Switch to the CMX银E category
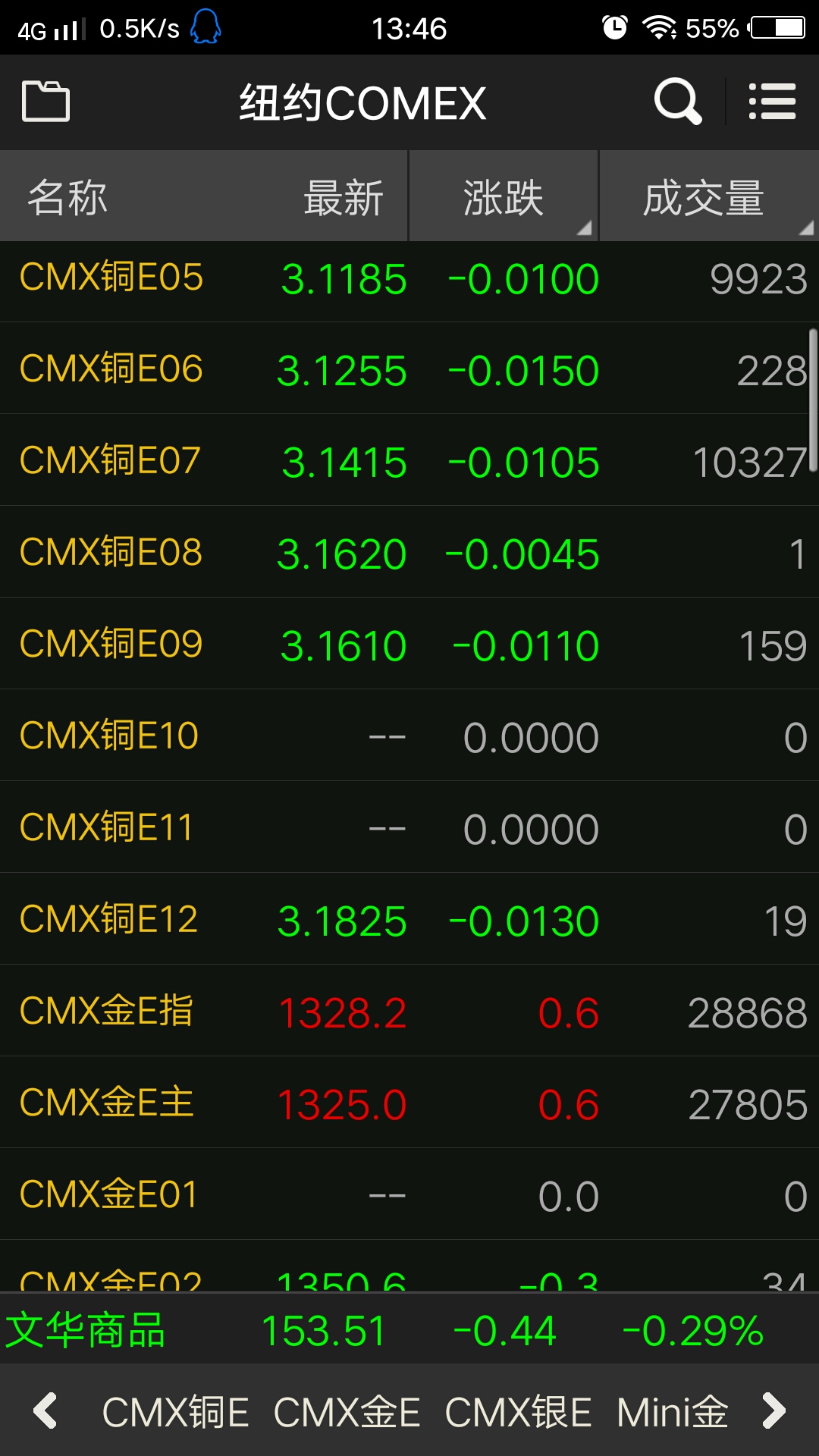819x1456 pixels. (518, 1413)
